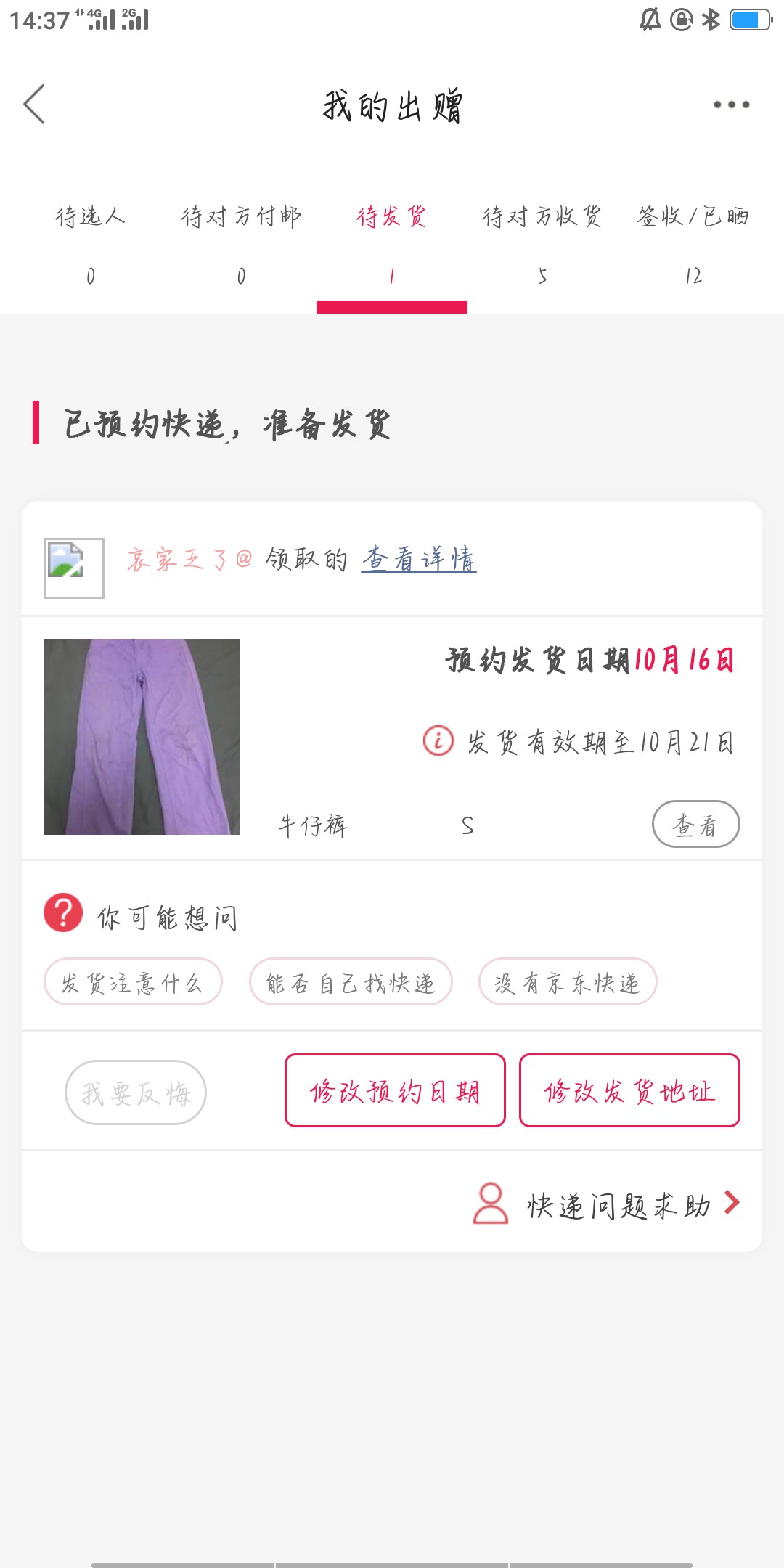Tap the recipient's avatar image

pyautogui.click(x=74, y=568)
